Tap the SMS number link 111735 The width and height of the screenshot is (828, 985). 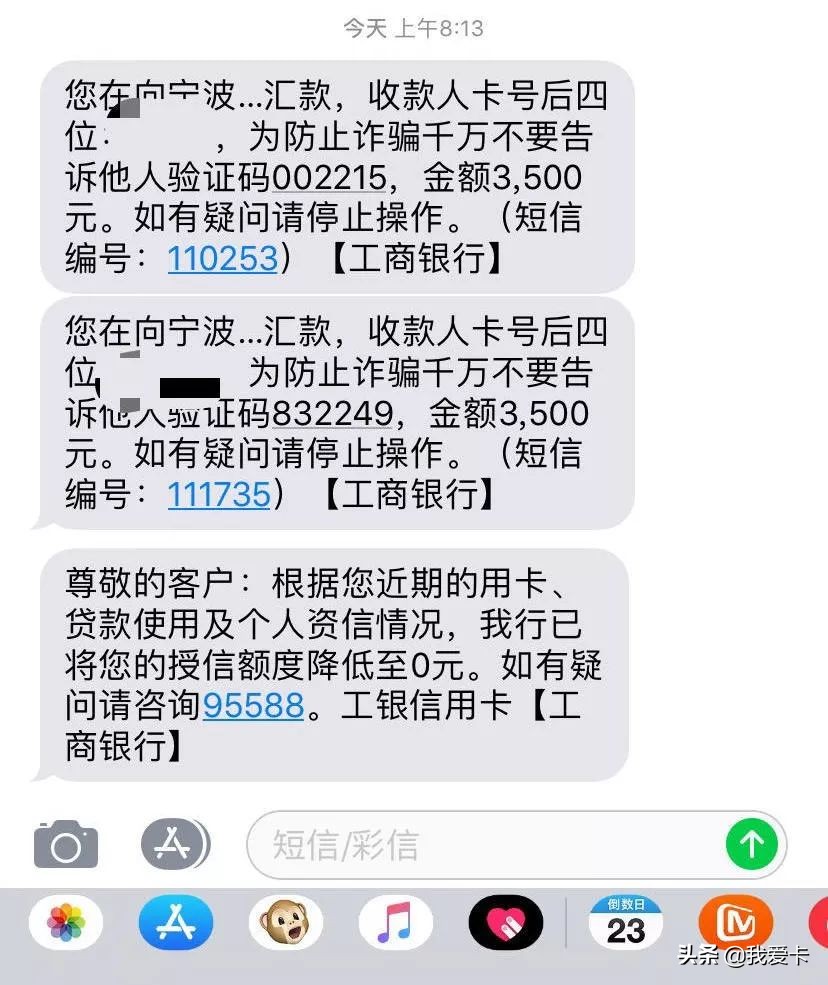click(x=218, y=495)
